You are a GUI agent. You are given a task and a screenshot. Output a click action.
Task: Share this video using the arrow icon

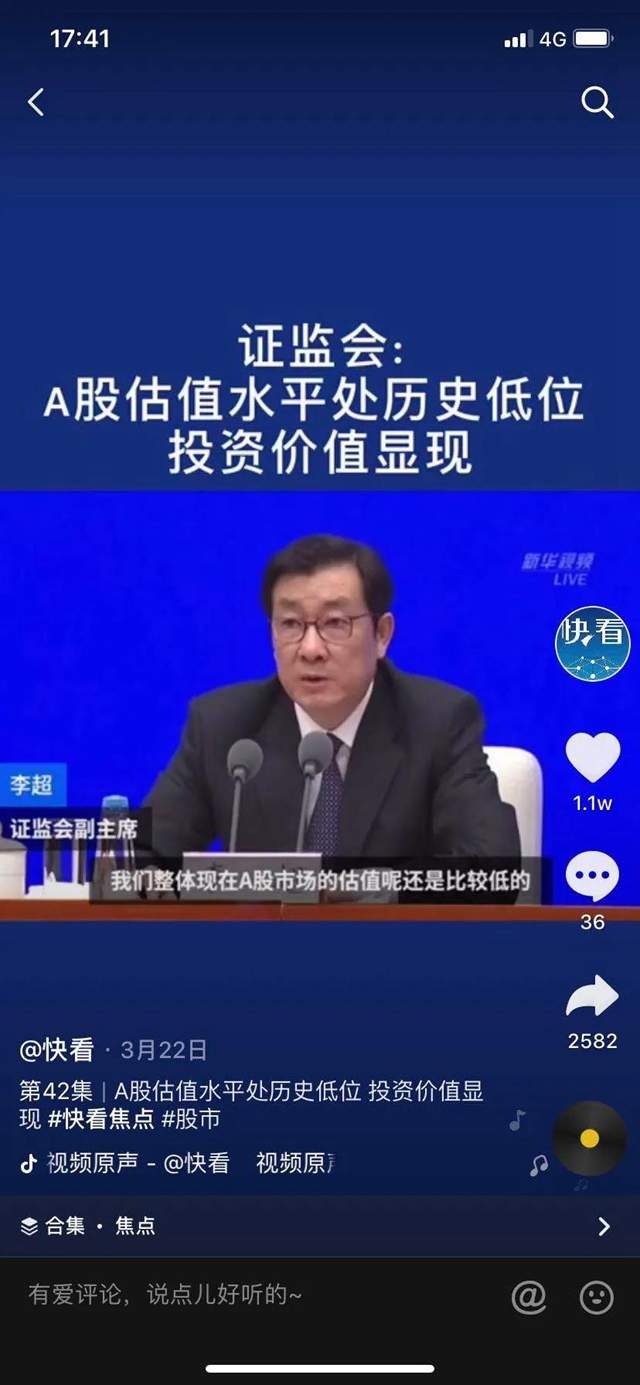pyautogui.click(x=593, y=997)
